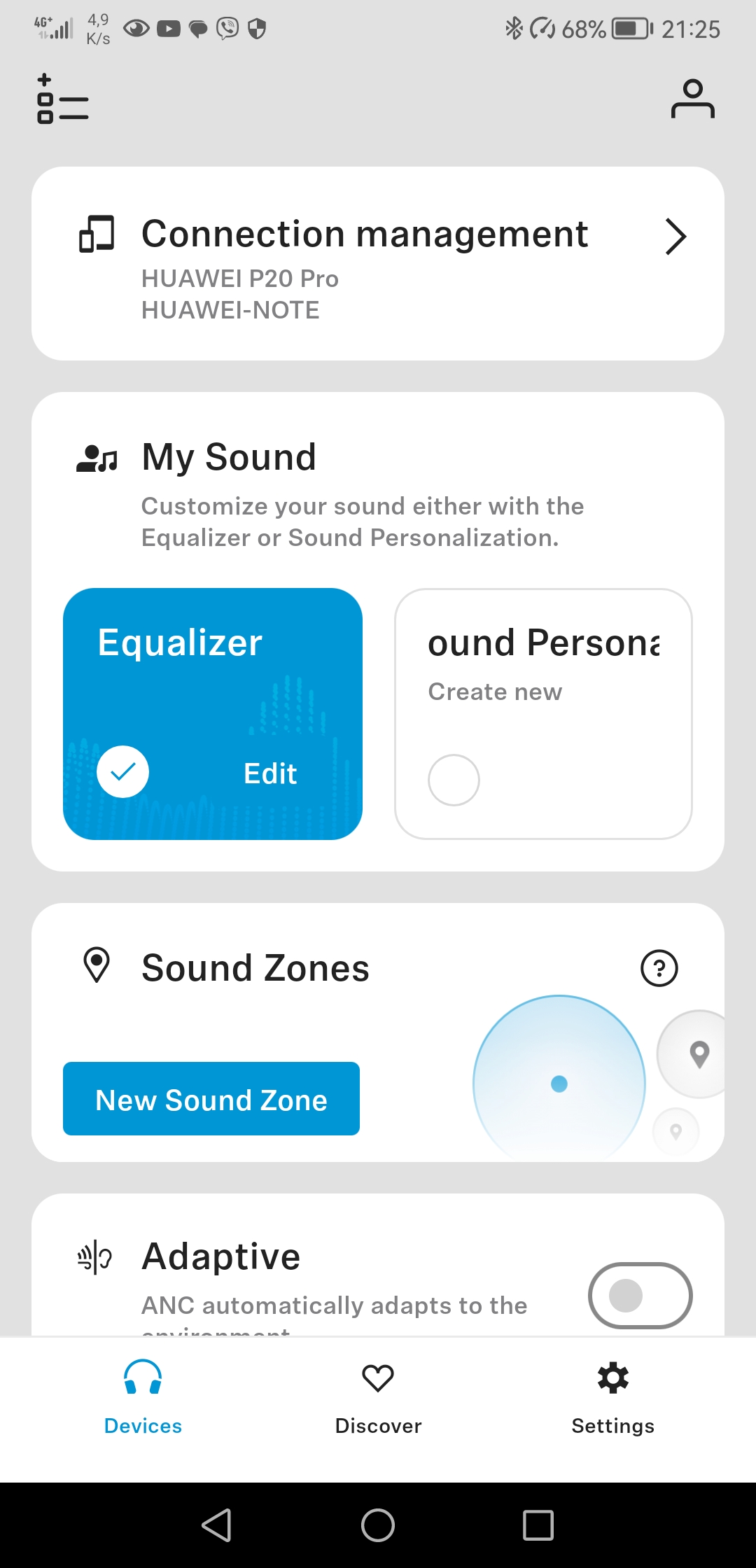Go back with the system back button

[x=217, y=1525]
